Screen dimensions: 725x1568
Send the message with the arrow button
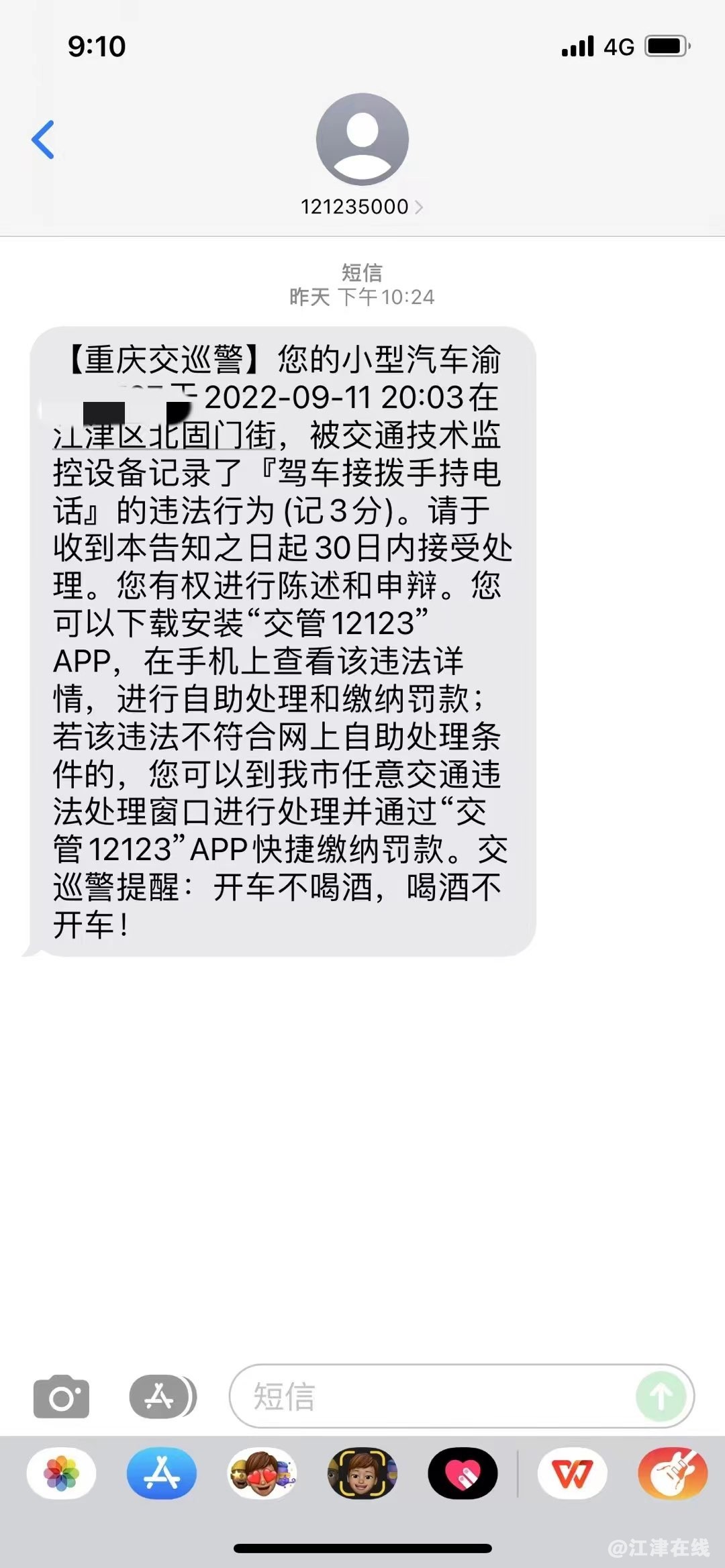[661, 1397]
